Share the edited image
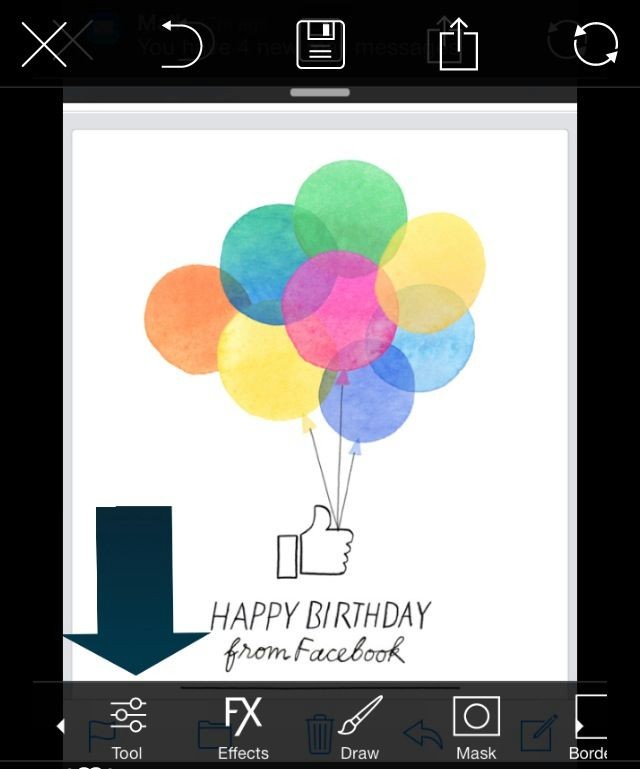 [459, 45]
